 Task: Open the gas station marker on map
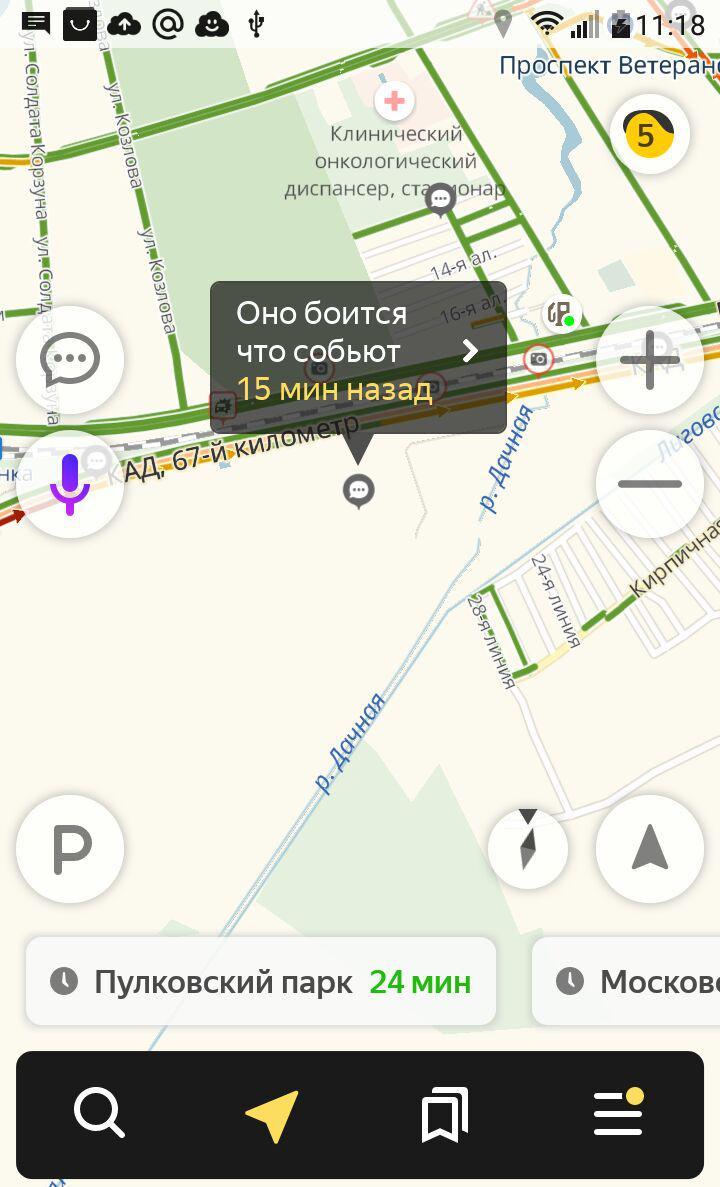[560, 313]
